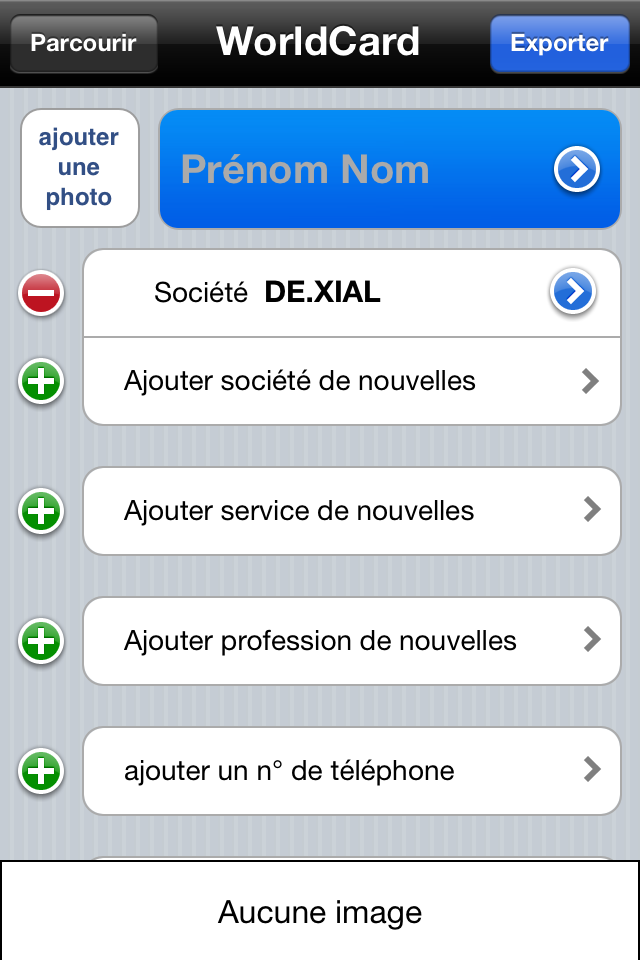Open Ajouter service de nouvelles row
Viewport: 640px width, 960px height.
click(352, 511)
